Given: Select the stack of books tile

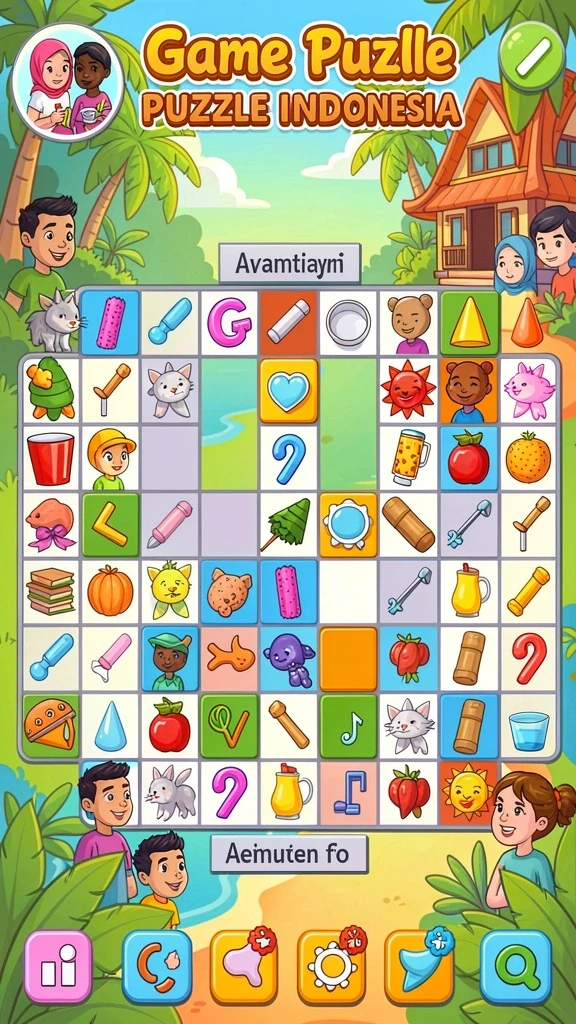Looking at the screenshot, I should click(50, 592).
